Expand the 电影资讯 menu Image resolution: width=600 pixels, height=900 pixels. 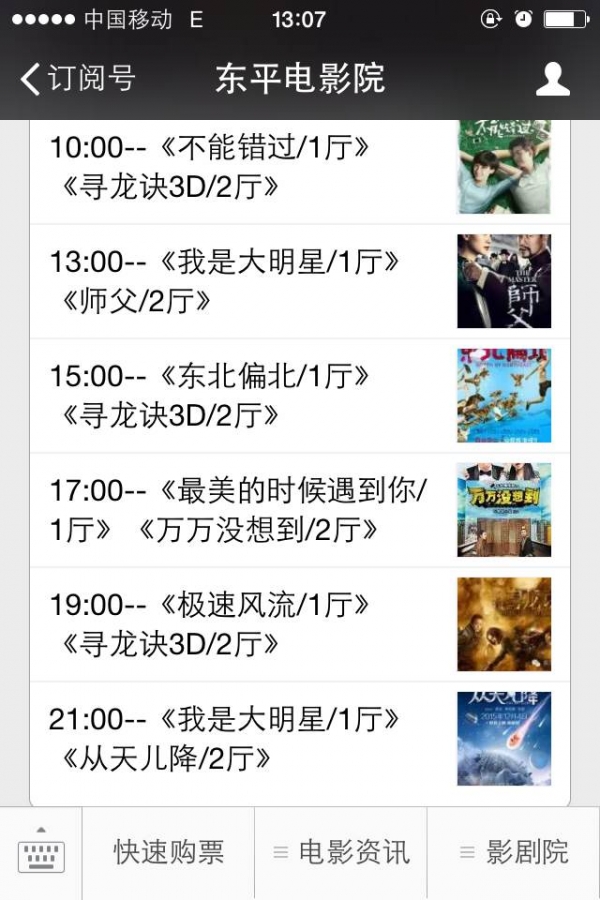[341, 853]
